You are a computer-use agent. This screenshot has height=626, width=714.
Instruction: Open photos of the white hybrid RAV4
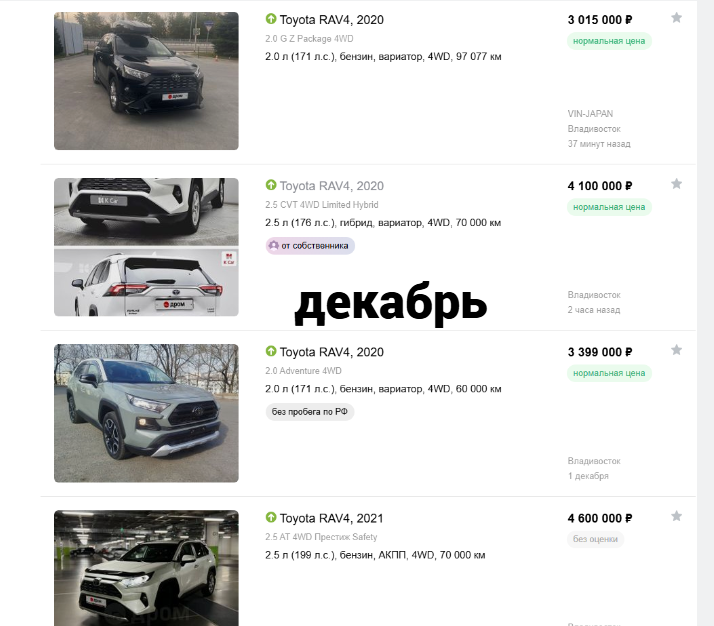pos(146,247)
